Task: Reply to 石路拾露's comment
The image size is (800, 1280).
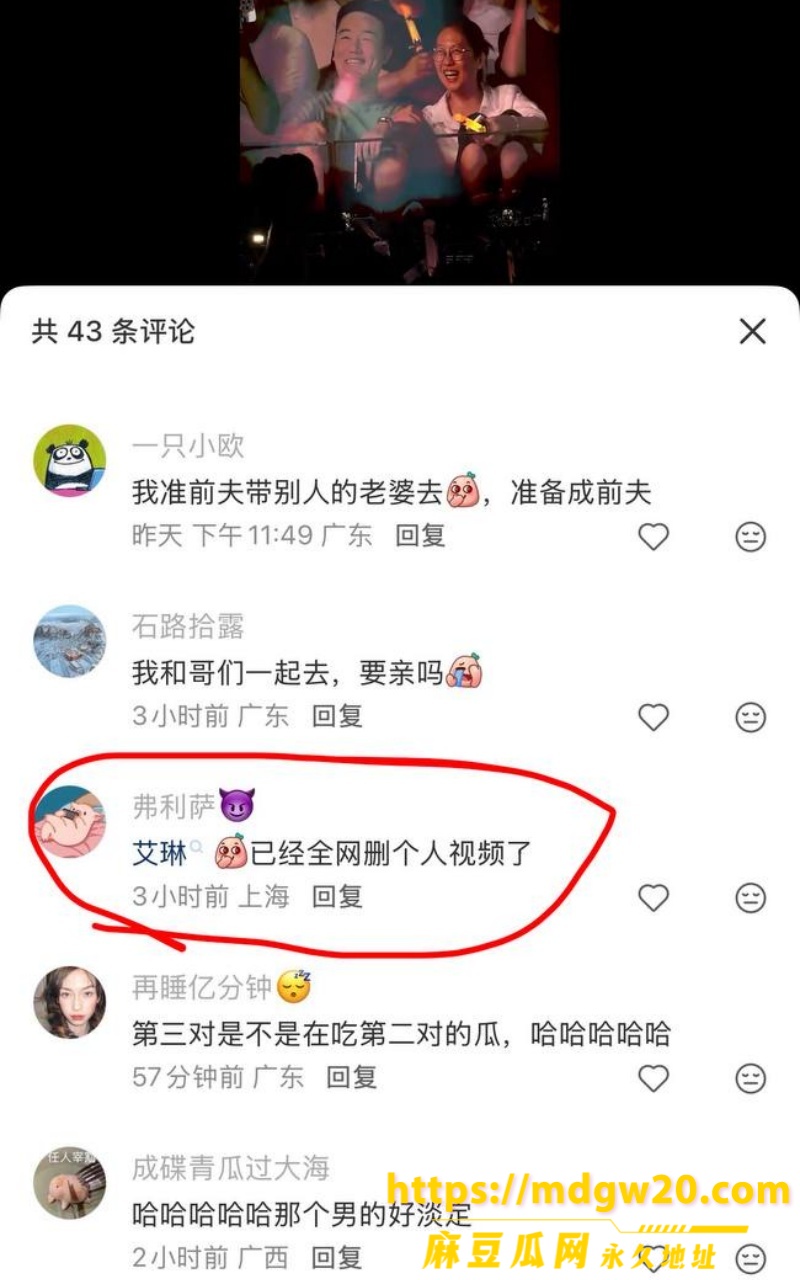Action: point(337,715)
